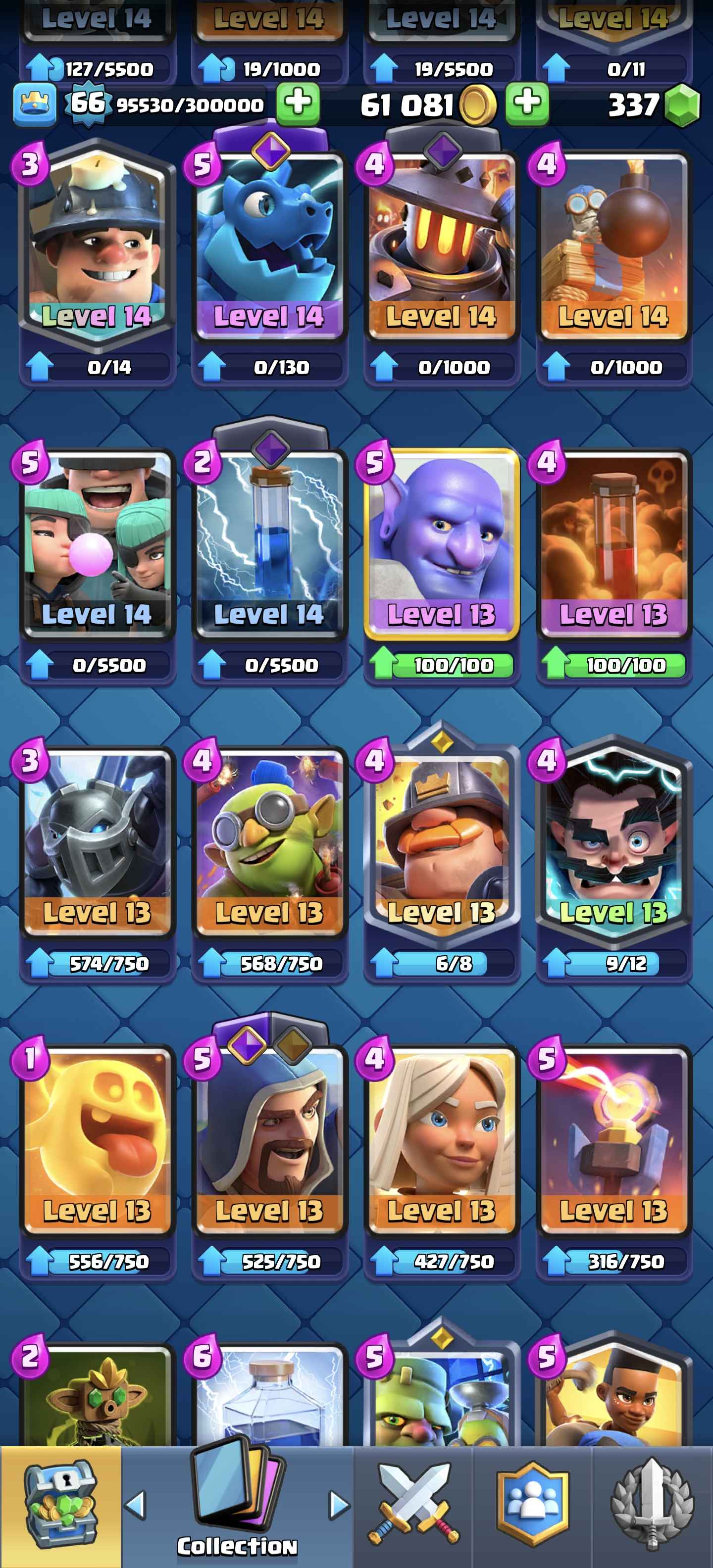The width and height of the screenshot is (713, 1568).
Task: Select the Goblin Demolisher card showing 568/750
Action: coord(269,840)
